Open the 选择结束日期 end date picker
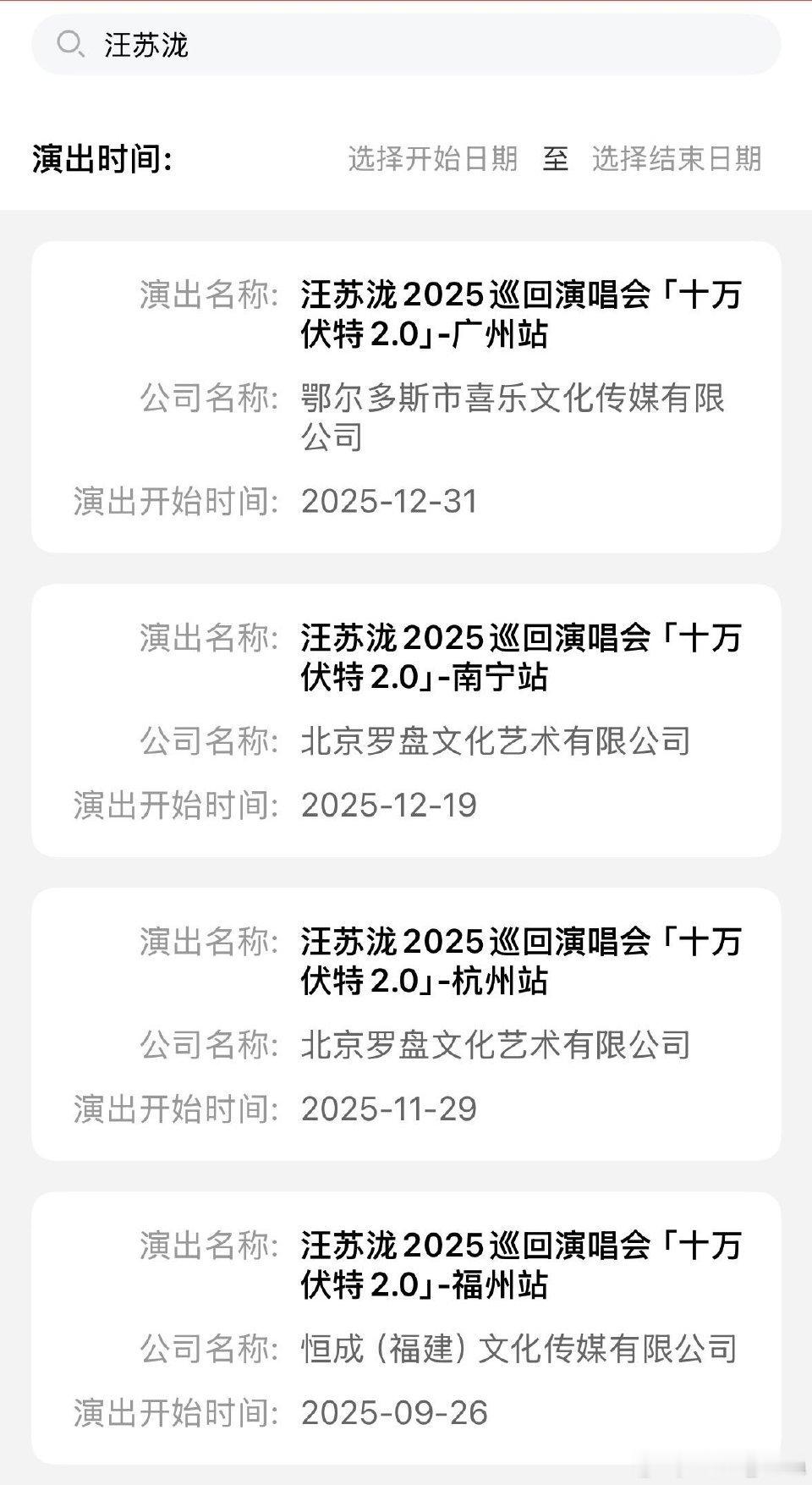This screenshot has width=812, height=1485. pyautogui.click(x=677, y=158)
